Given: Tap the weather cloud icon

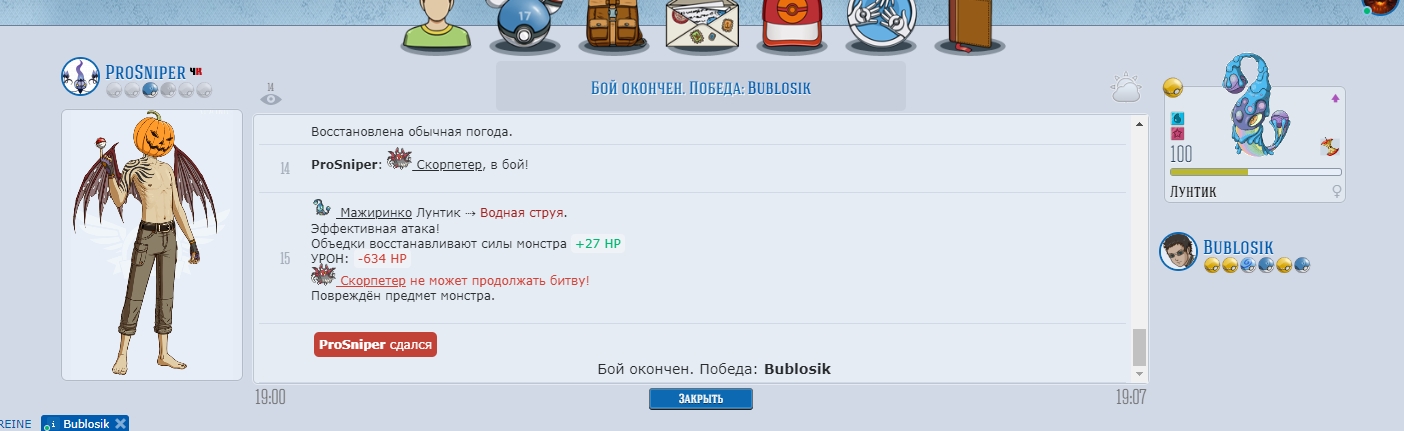Looking at the screenshot, I should tap(1126, 89).
